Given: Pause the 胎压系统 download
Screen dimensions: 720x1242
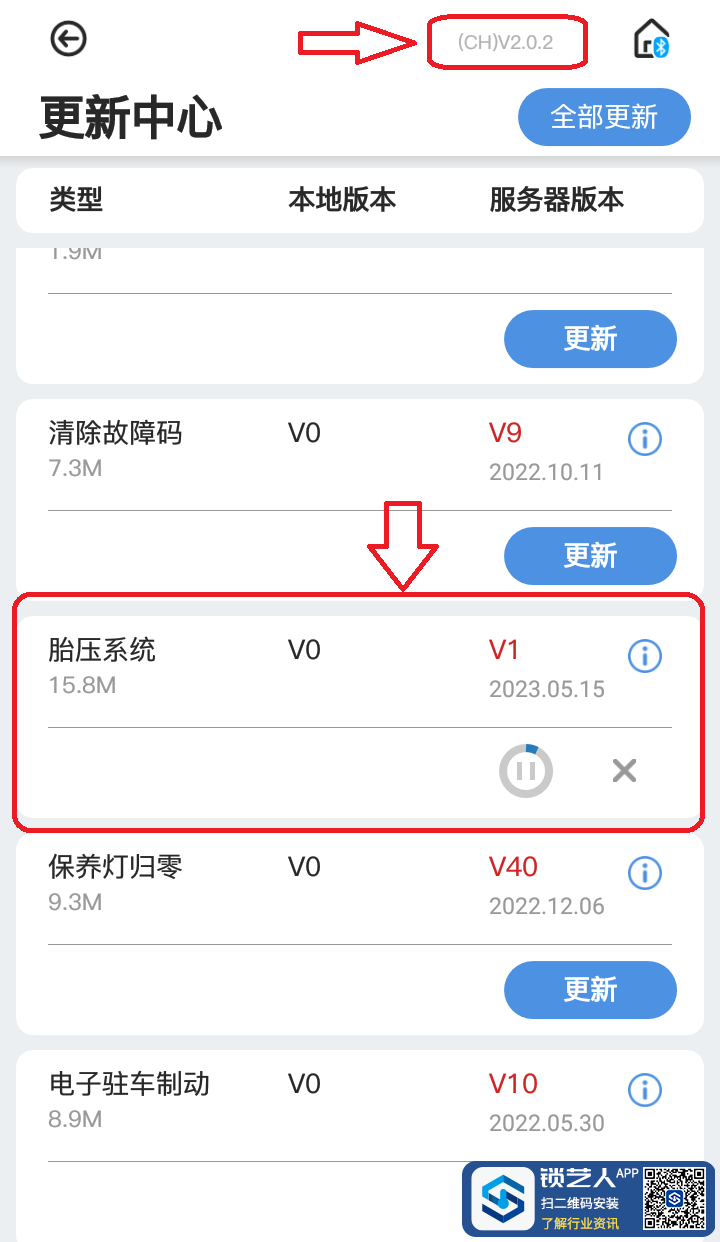Looking at the screenshot, I should point(526,770).
